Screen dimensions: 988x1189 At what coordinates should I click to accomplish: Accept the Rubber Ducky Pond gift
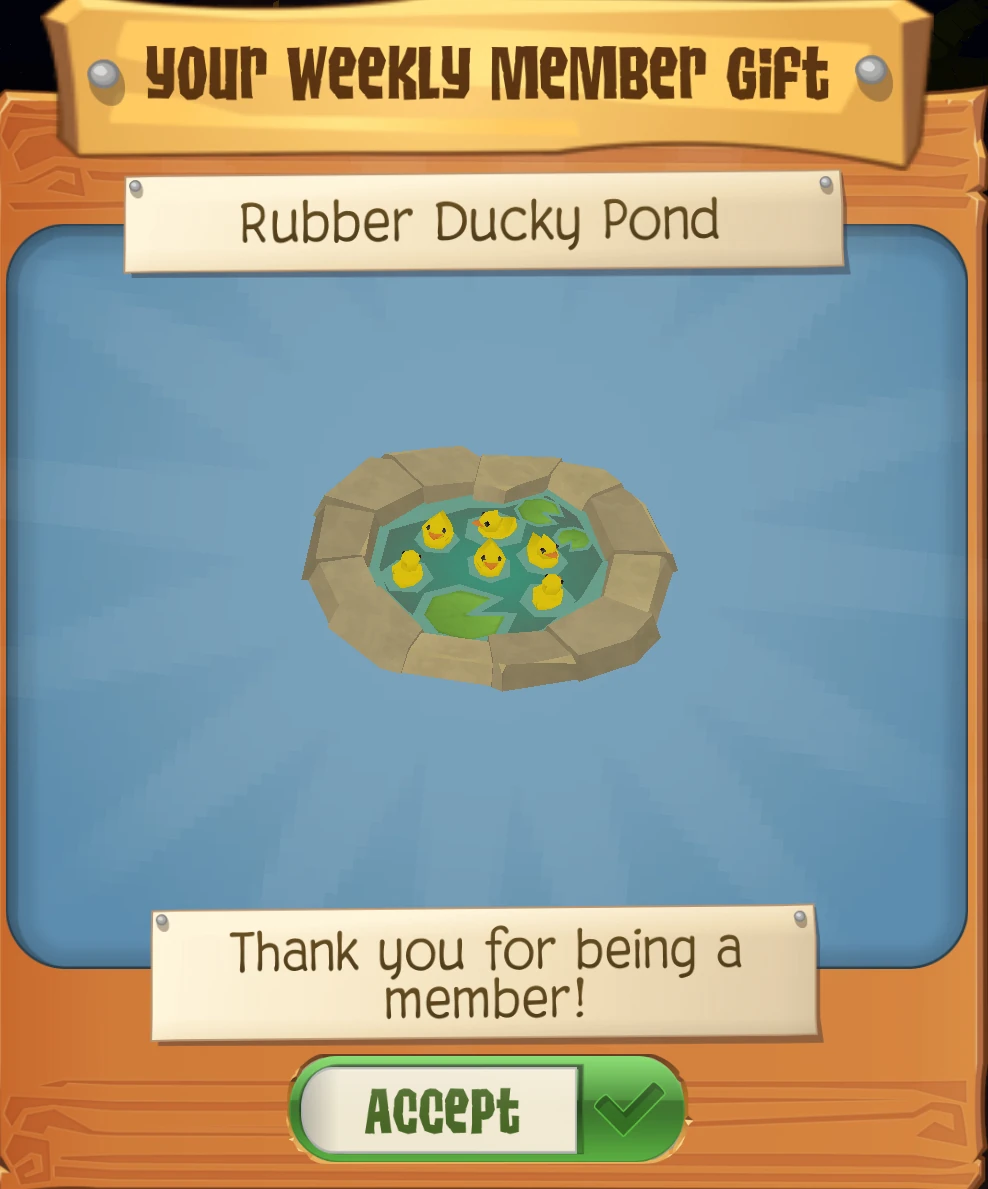coord(487,1109)
